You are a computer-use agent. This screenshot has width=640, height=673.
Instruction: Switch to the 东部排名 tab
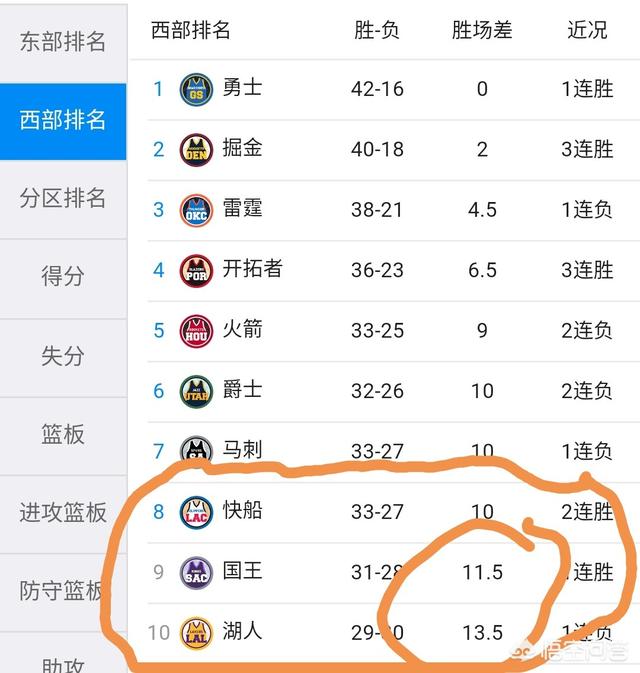click(62, 42)
